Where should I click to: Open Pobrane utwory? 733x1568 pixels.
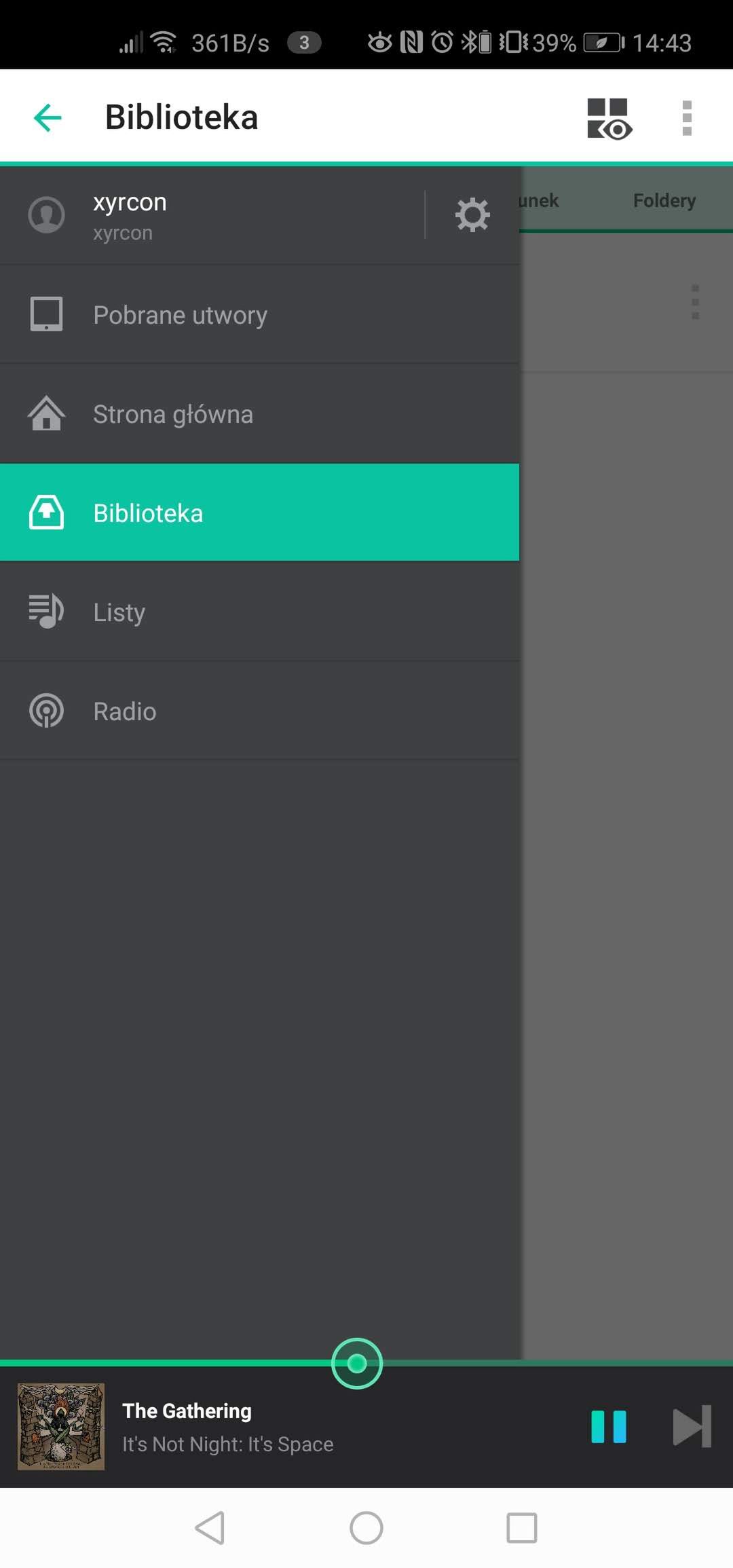(259, 315)
